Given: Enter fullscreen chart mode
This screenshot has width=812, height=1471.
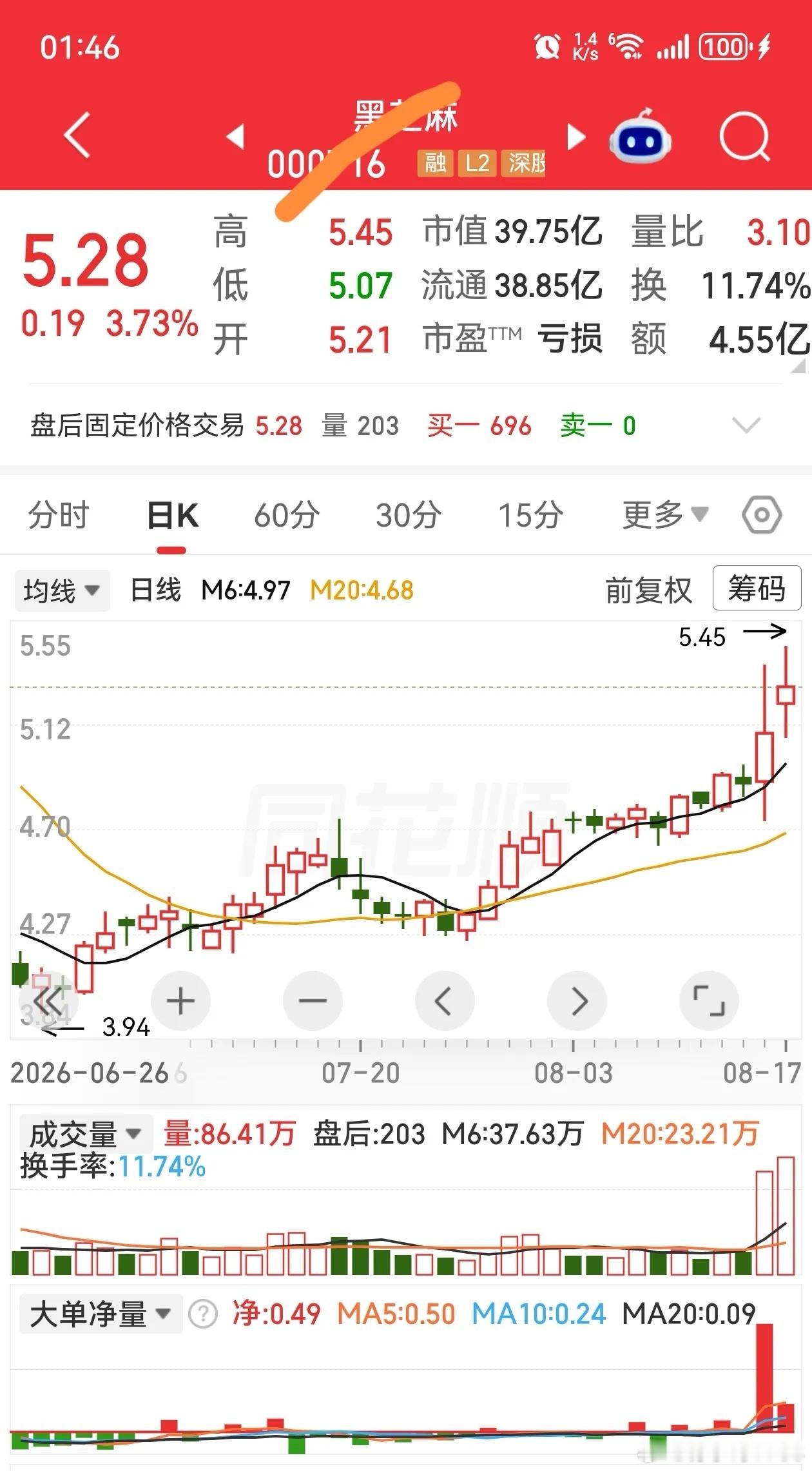Looking at the screenshot, I should [x=709, y=1001].
